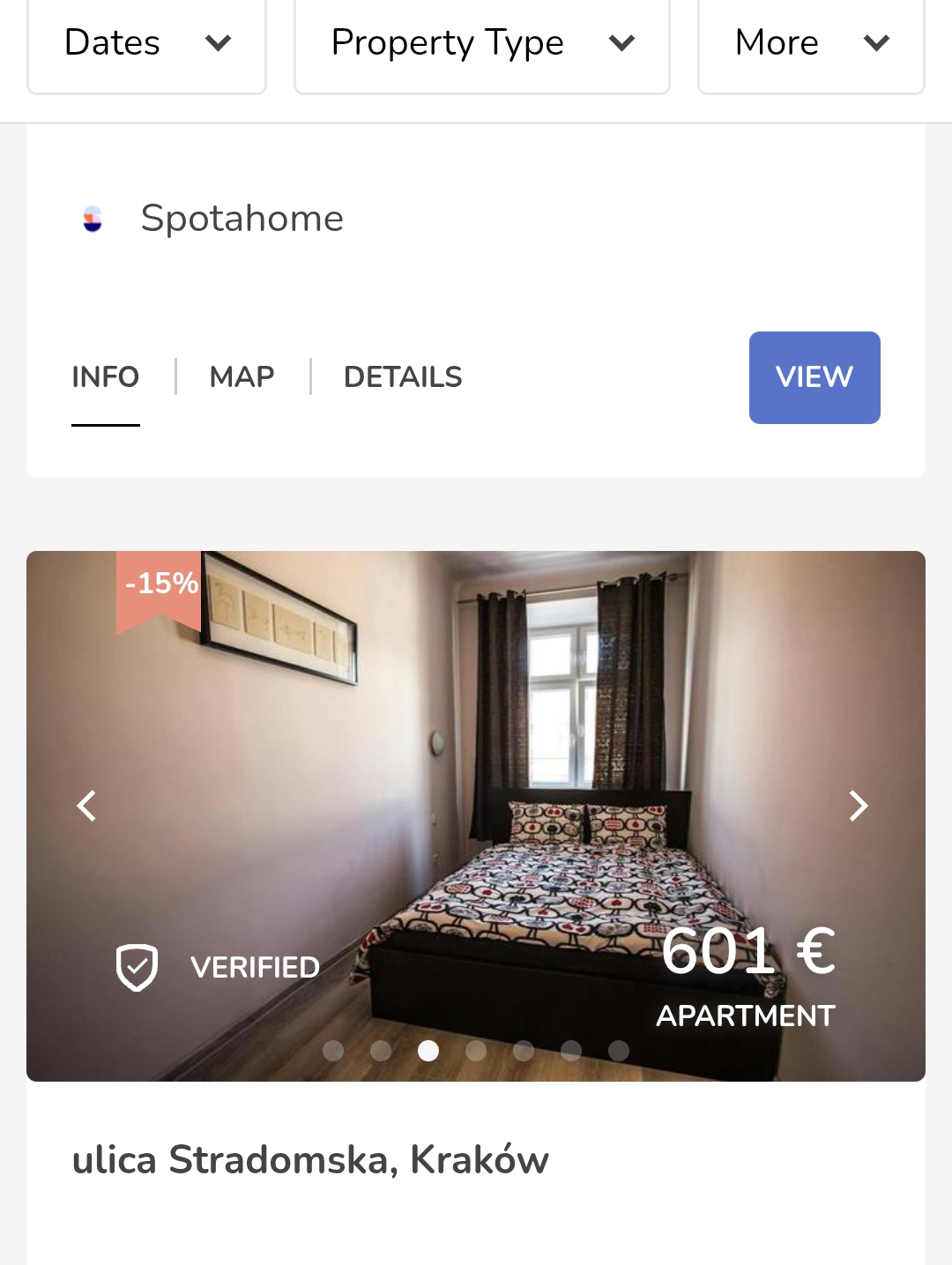The width and height of the screenshot is (952, 1265).
Task: Tap the blue VIEW button
Action: click(814, 377)
